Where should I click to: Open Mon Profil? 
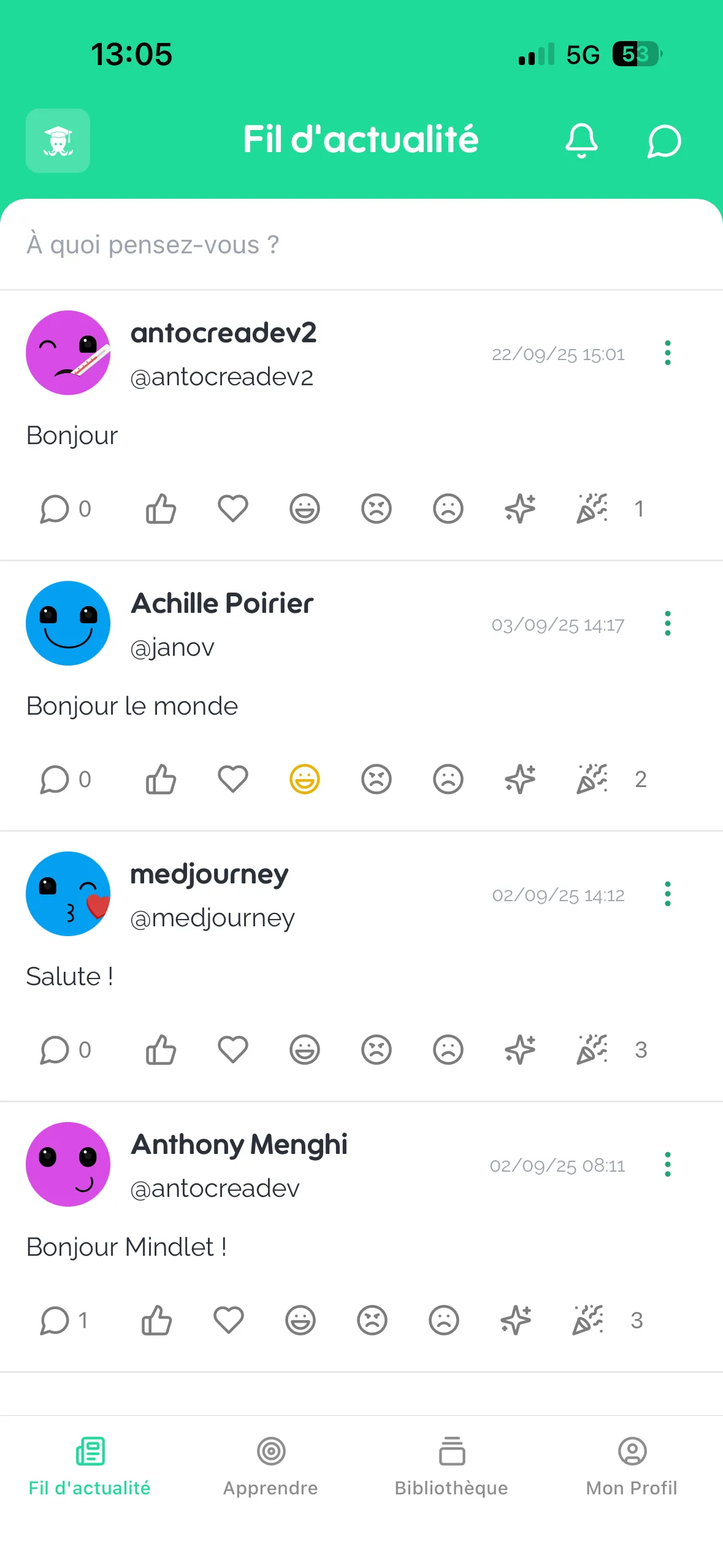coord(631,1467)
